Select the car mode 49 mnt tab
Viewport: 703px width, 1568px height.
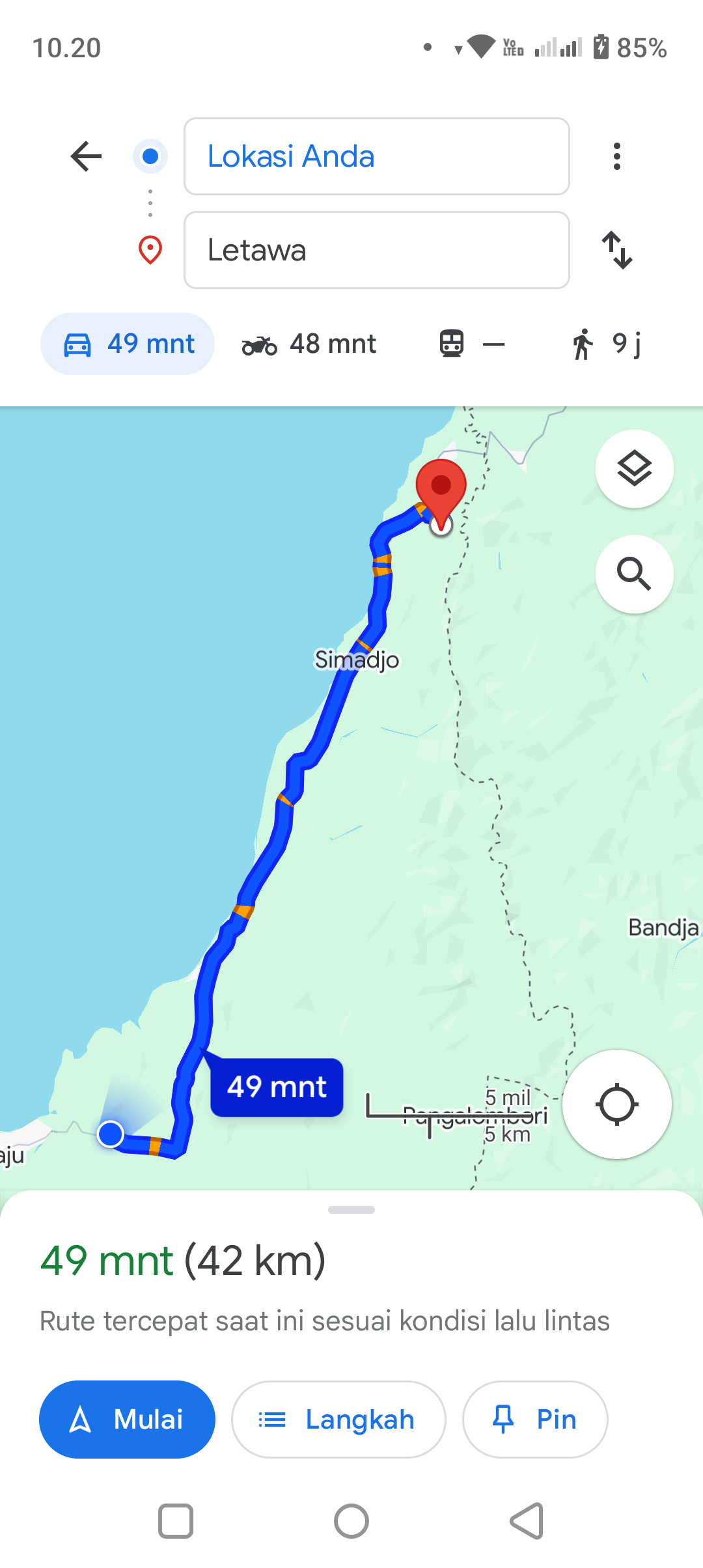coord(128,344)
